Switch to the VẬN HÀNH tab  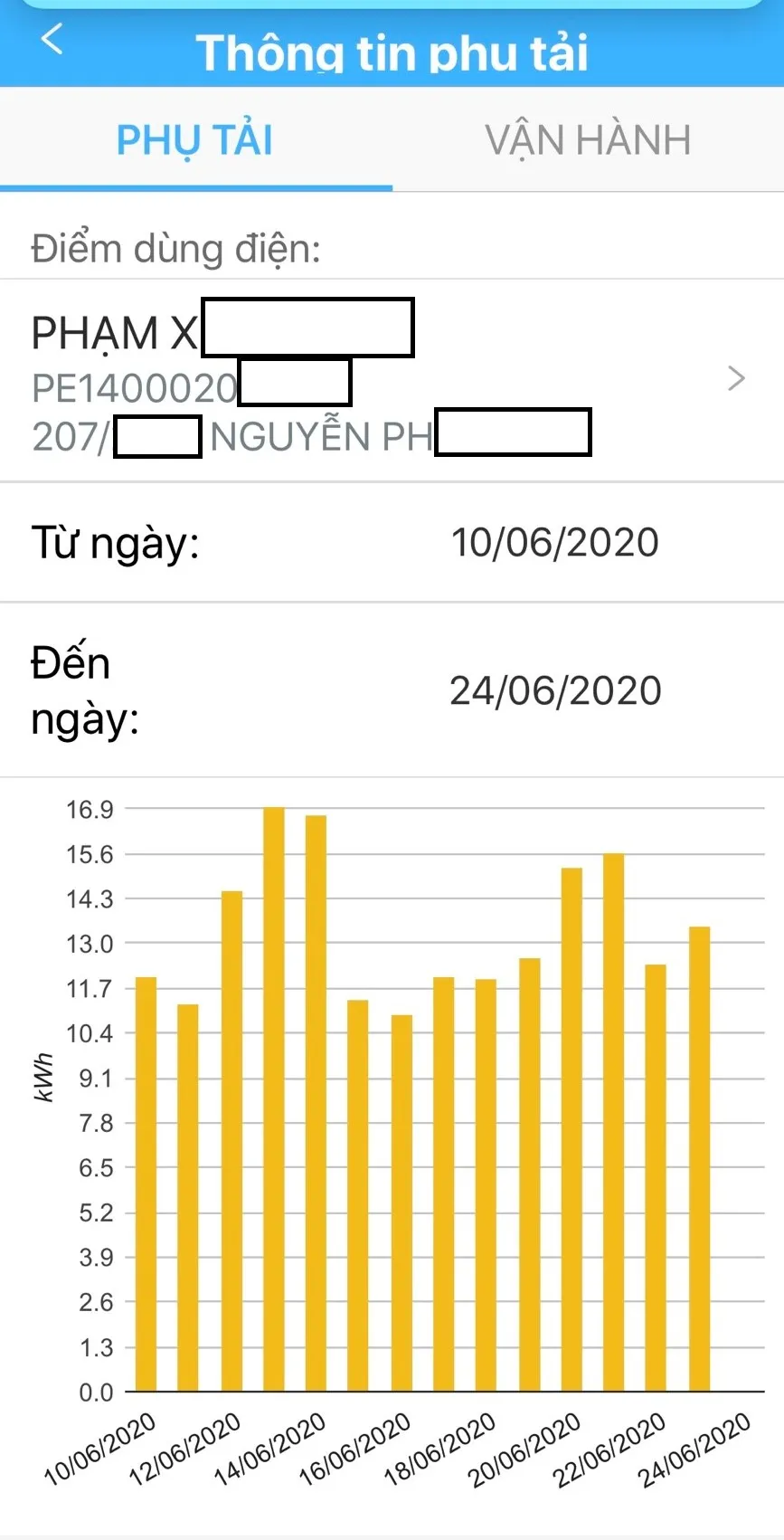(x=588, y=141)
